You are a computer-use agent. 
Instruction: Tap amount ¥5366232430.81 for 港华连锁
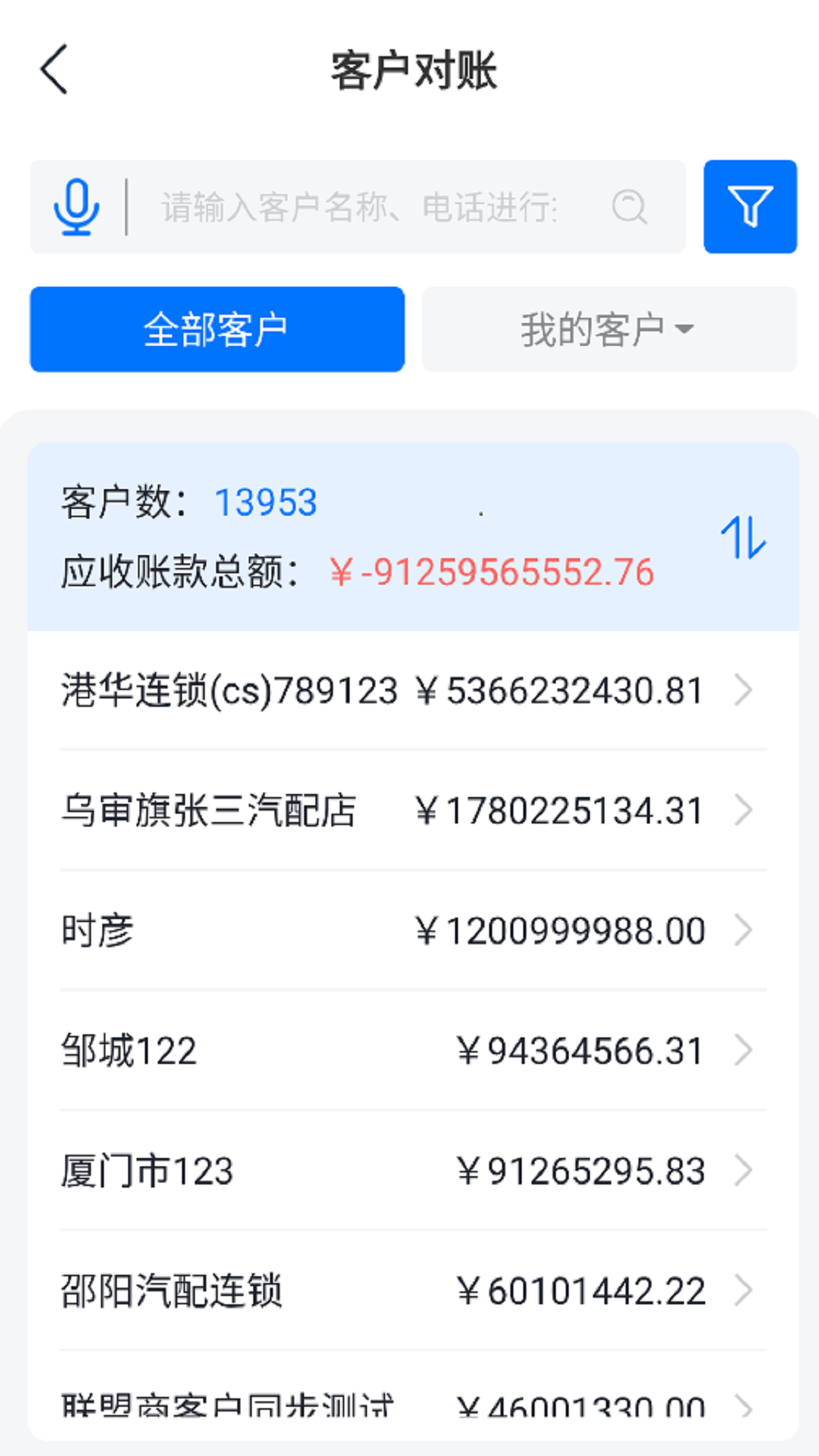coord(559,689)
